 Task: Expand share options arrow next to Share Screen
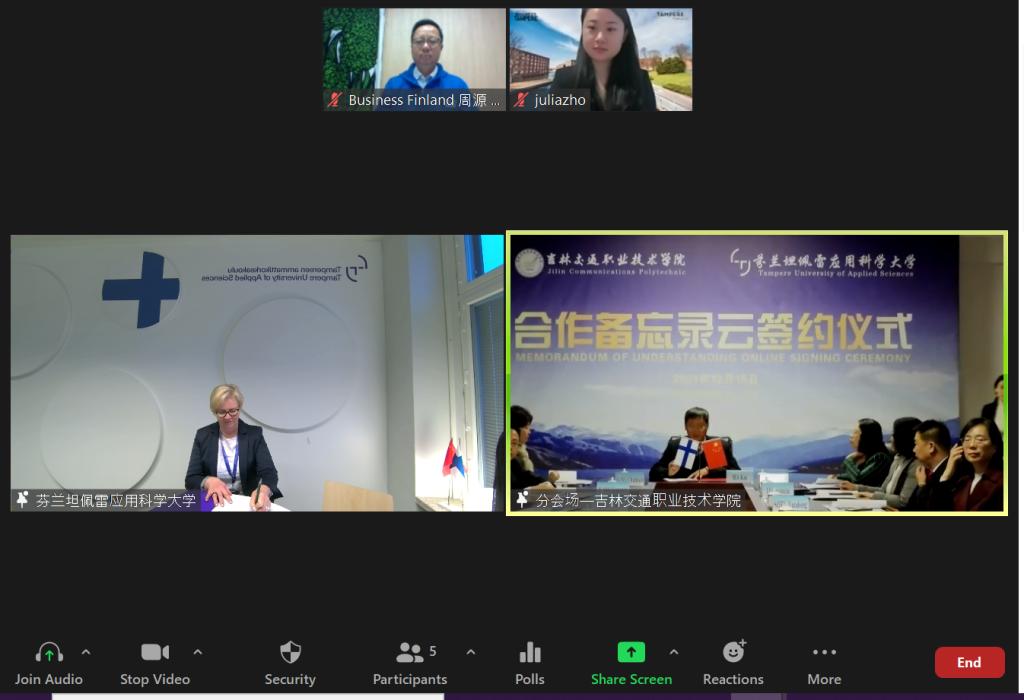point(674,652)
